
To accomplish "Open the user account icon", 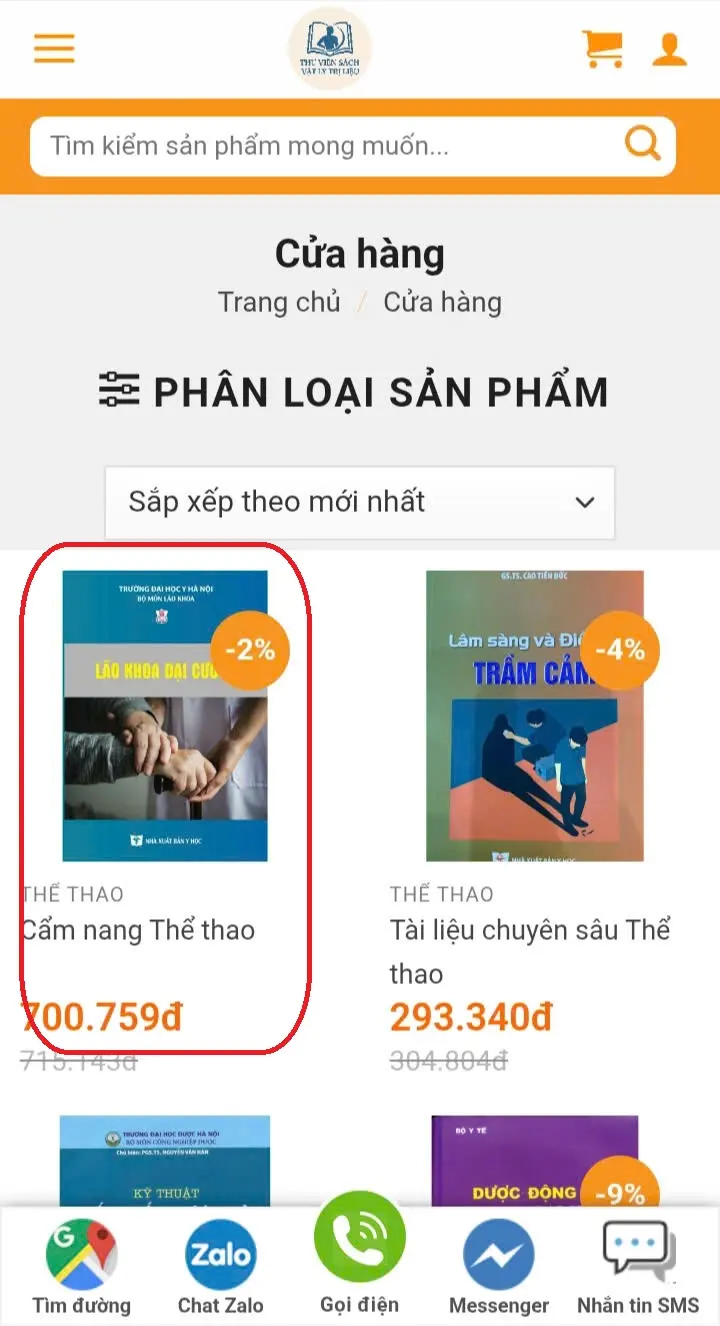I will coord(669,49).
